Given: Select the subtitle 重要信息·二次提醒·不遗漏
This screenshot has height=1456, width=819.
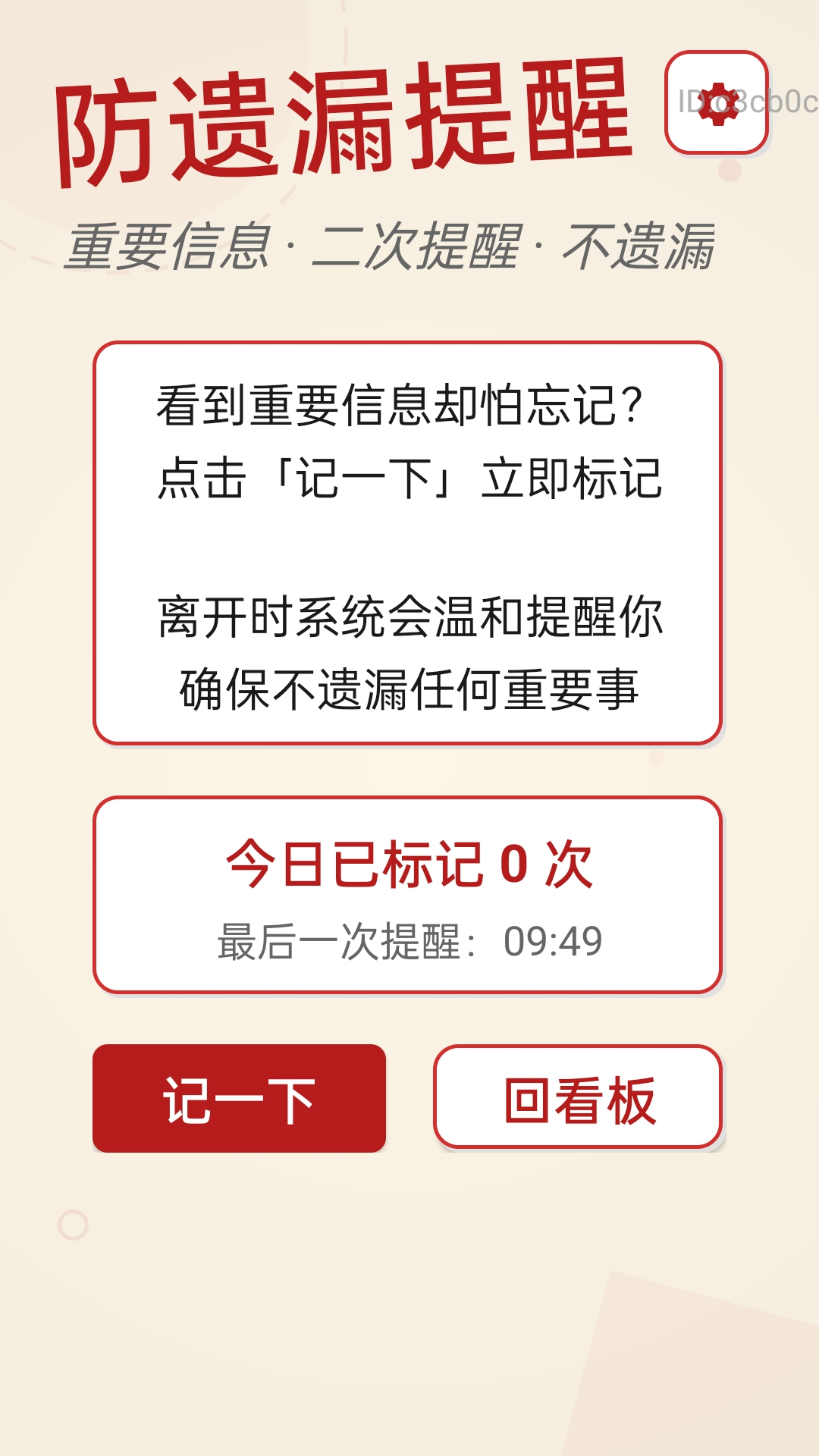Looking at the screenshot, I should (x=391, y=244).
